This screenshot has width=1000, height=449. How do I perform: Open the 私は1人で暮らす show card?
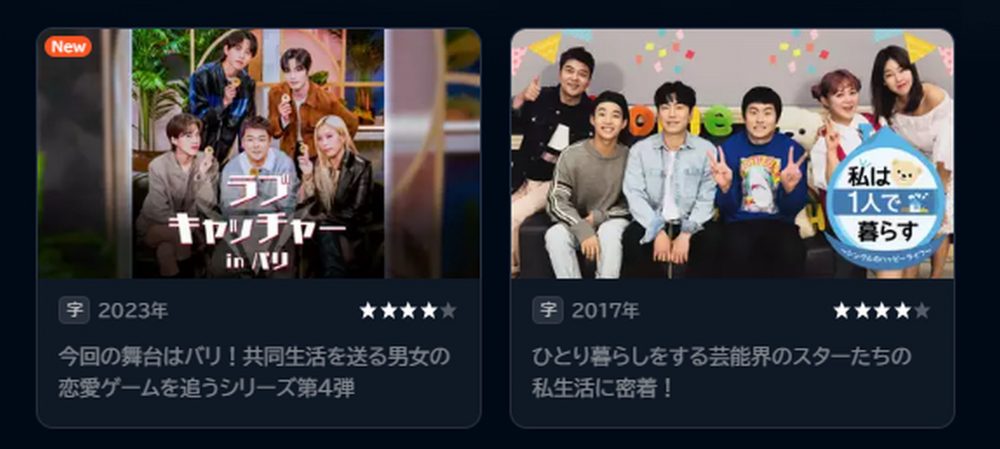coord(731,155)
